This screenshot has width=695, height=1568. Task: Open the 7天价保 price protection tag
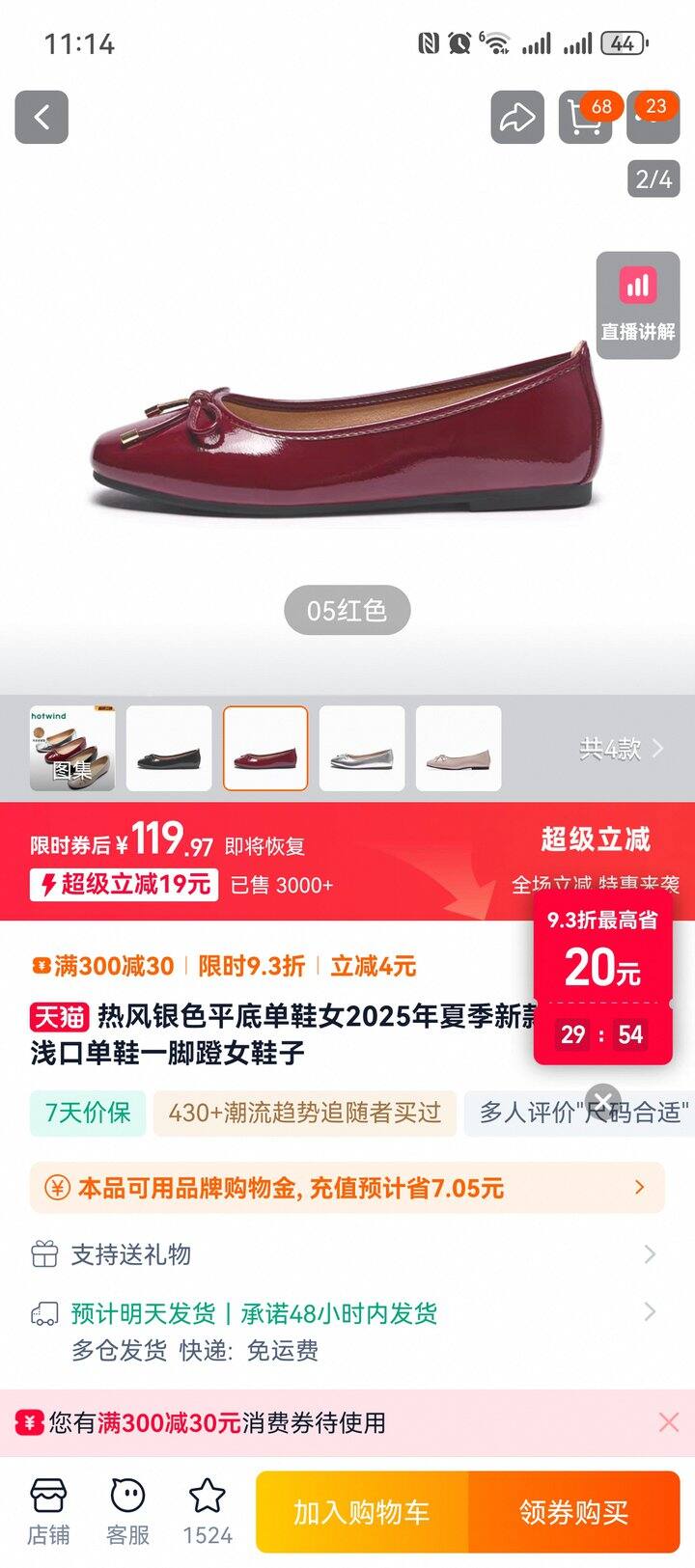point(88,1113)
